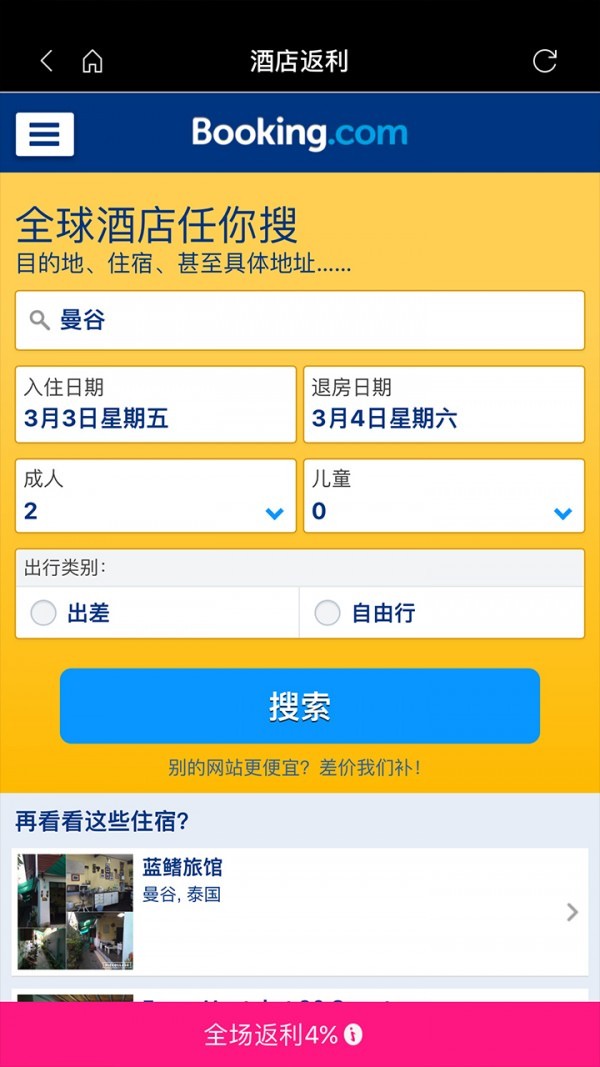Viewport: 600px width, 1067px height.
Task: Select 自由行 as the trip type
Action: (x=328, y=613)
